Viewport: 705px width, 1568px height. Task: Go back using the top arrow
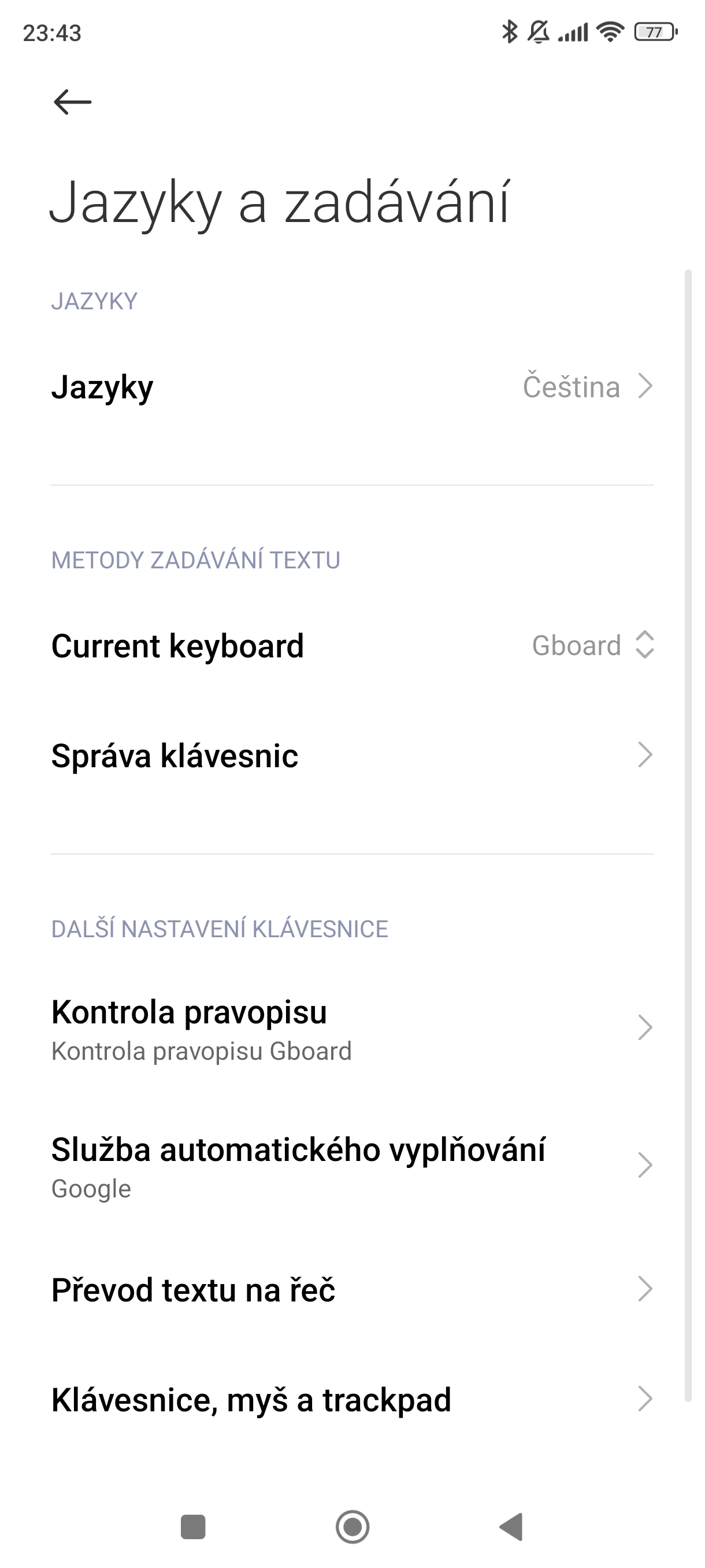coord(72,102)
